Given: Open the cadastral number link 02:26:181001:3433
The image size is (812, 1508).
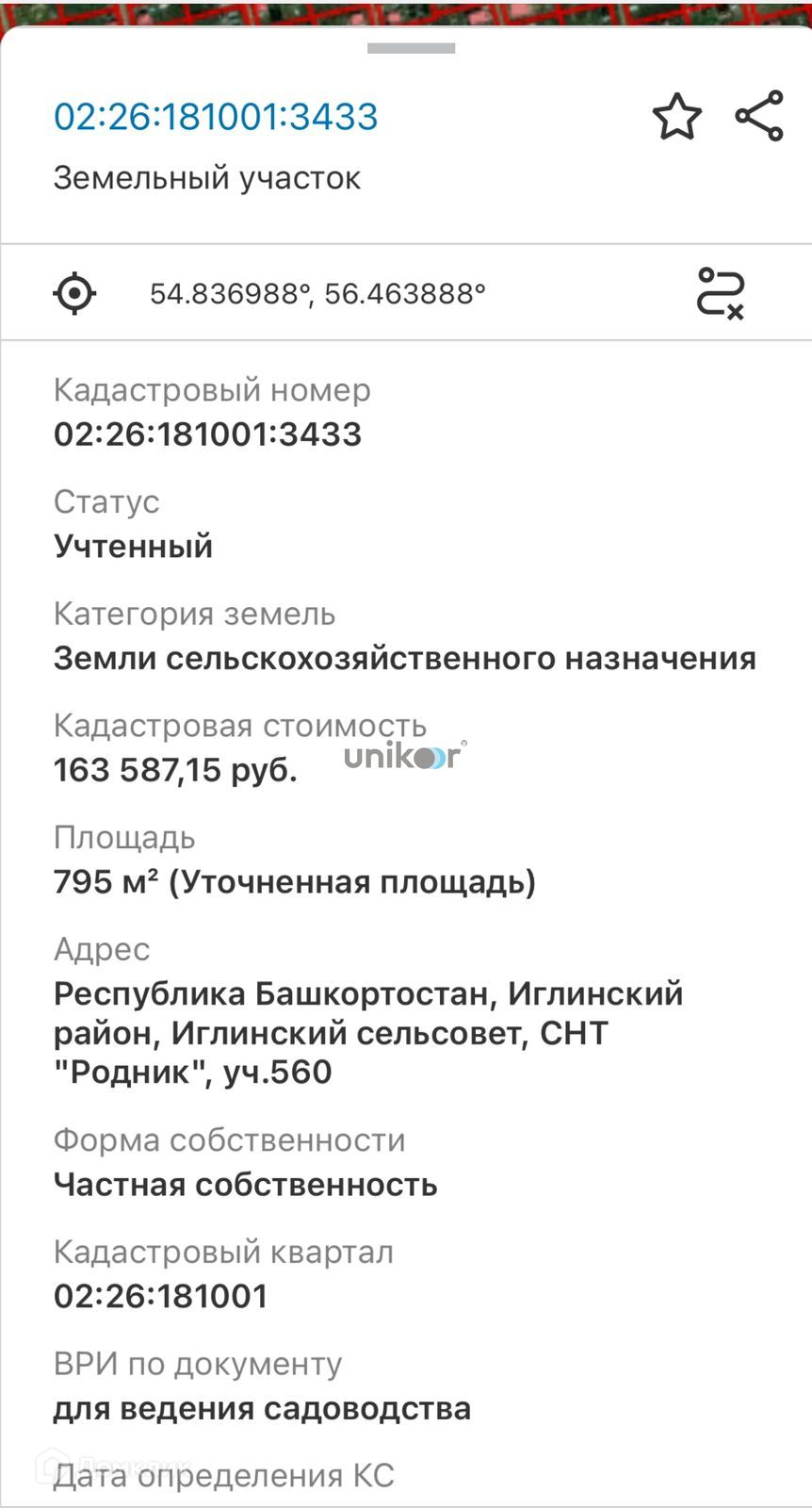Looking at the screenshot, I should point(216,116).
